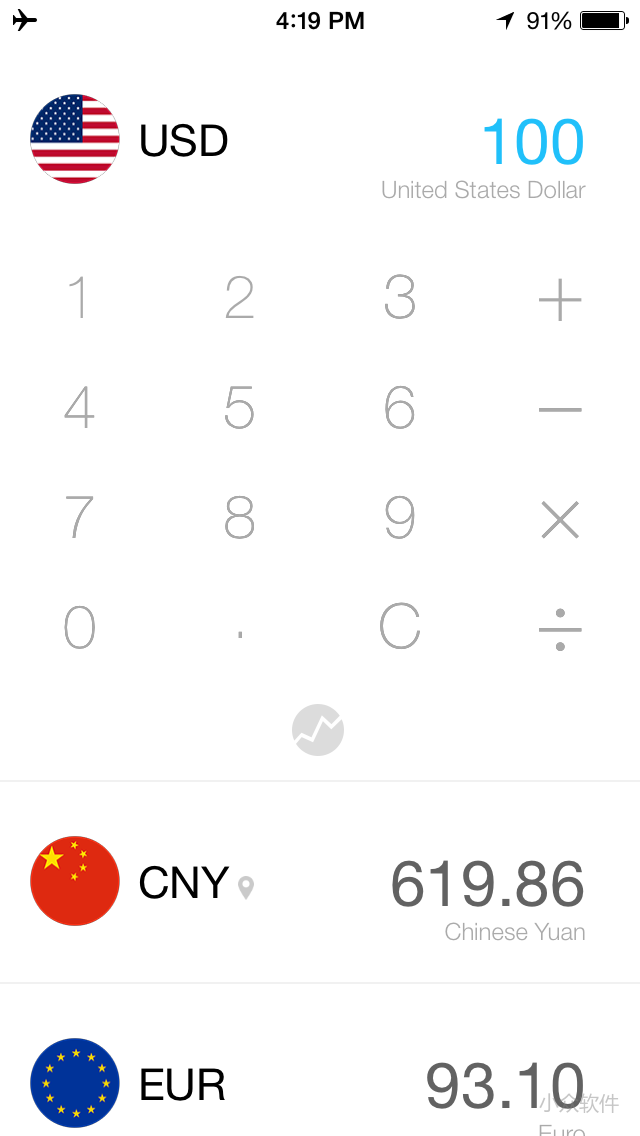
Task: Clear the amount with the C key
Action: (400, 628)
